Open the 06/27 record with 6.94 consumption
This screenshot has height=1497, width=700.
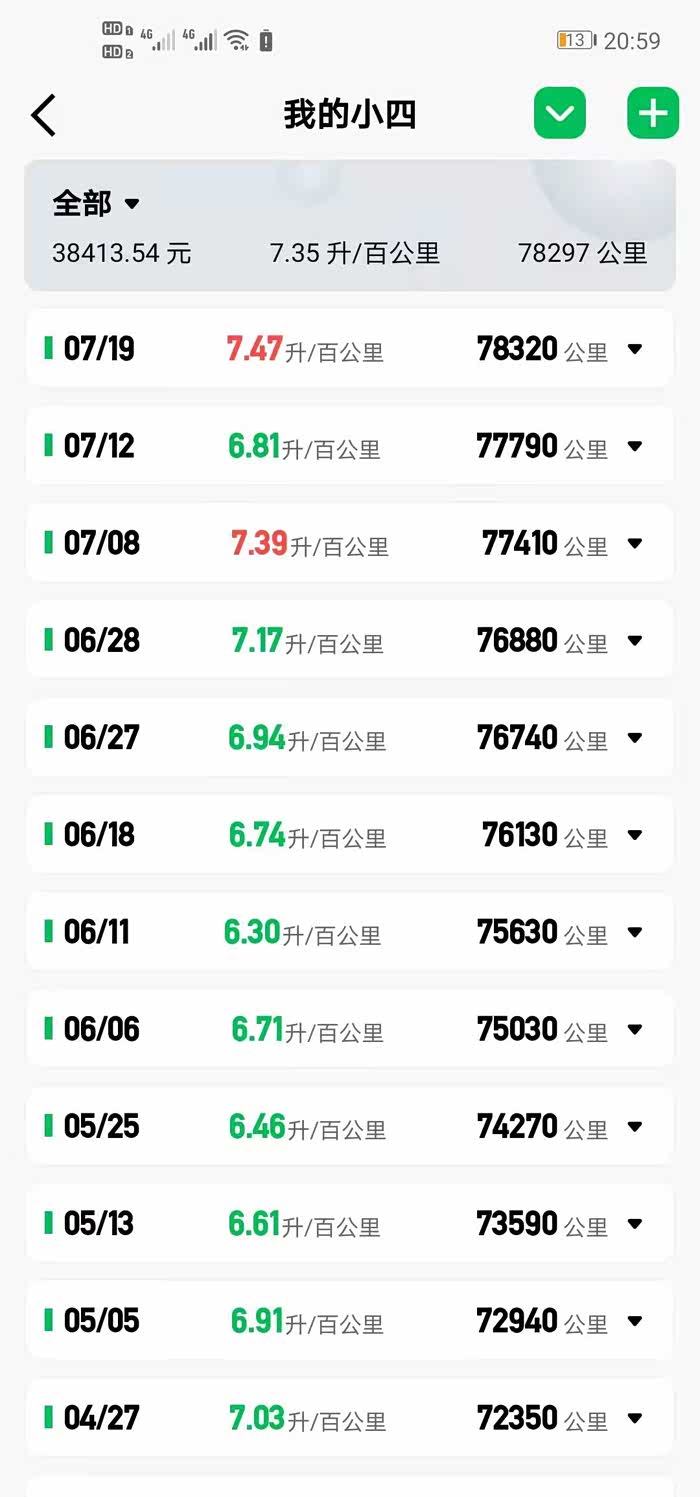coord(634,737)
